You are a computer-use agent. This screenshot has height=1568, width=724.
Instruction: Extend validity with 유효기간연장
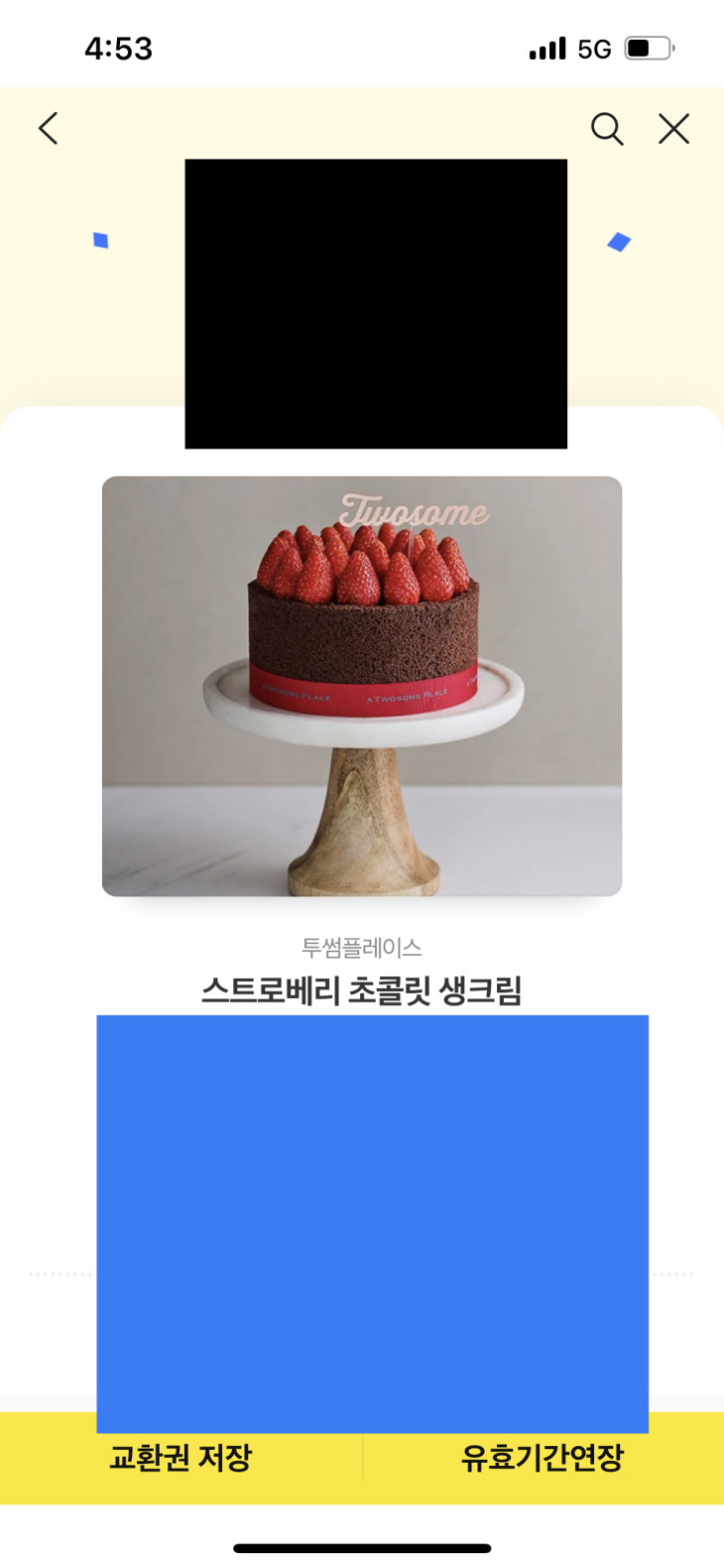coord(543,1458)
